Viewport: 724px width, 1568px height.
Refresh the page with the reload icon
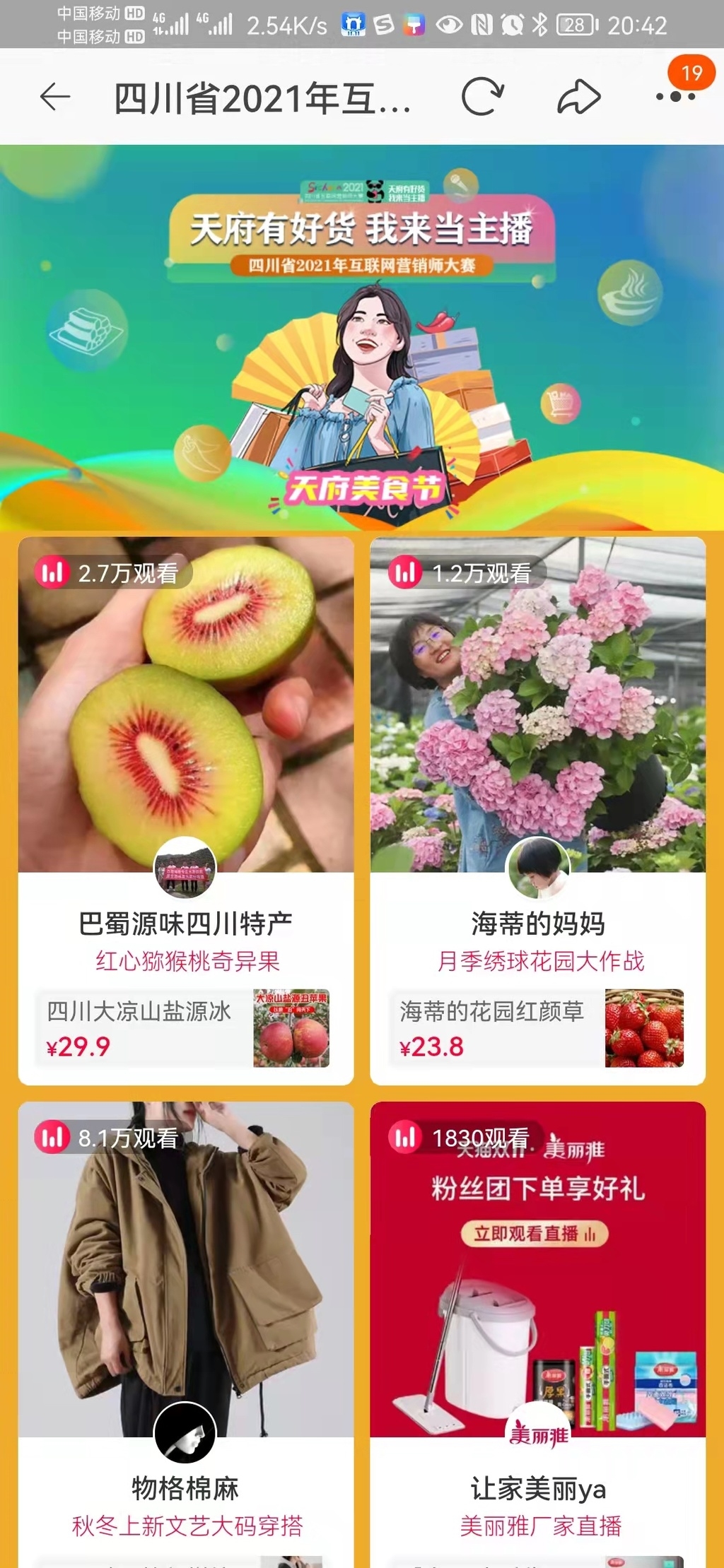click(x=482, y=97)
